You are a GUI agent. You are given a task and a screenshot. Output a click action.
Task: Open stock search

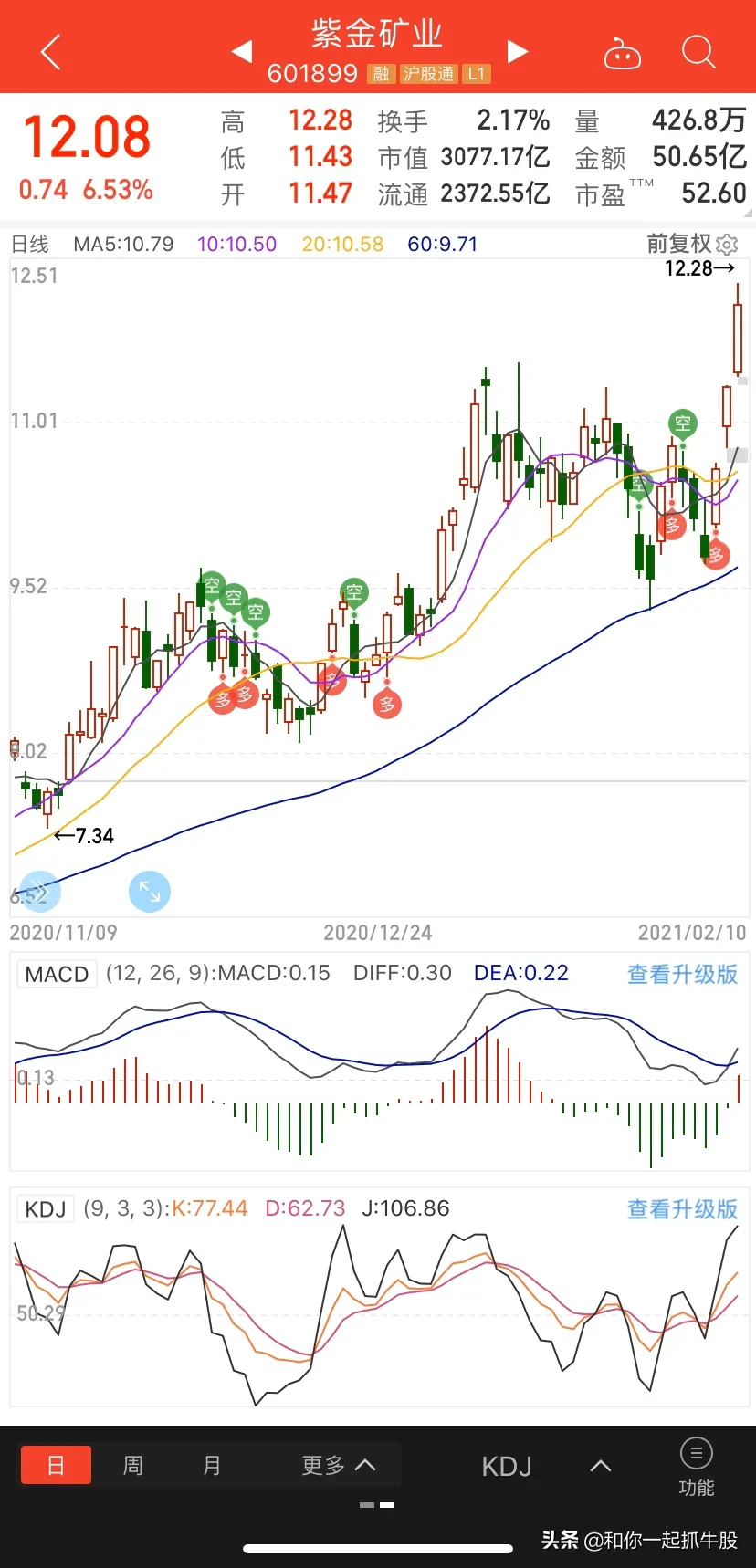[698, 52]
